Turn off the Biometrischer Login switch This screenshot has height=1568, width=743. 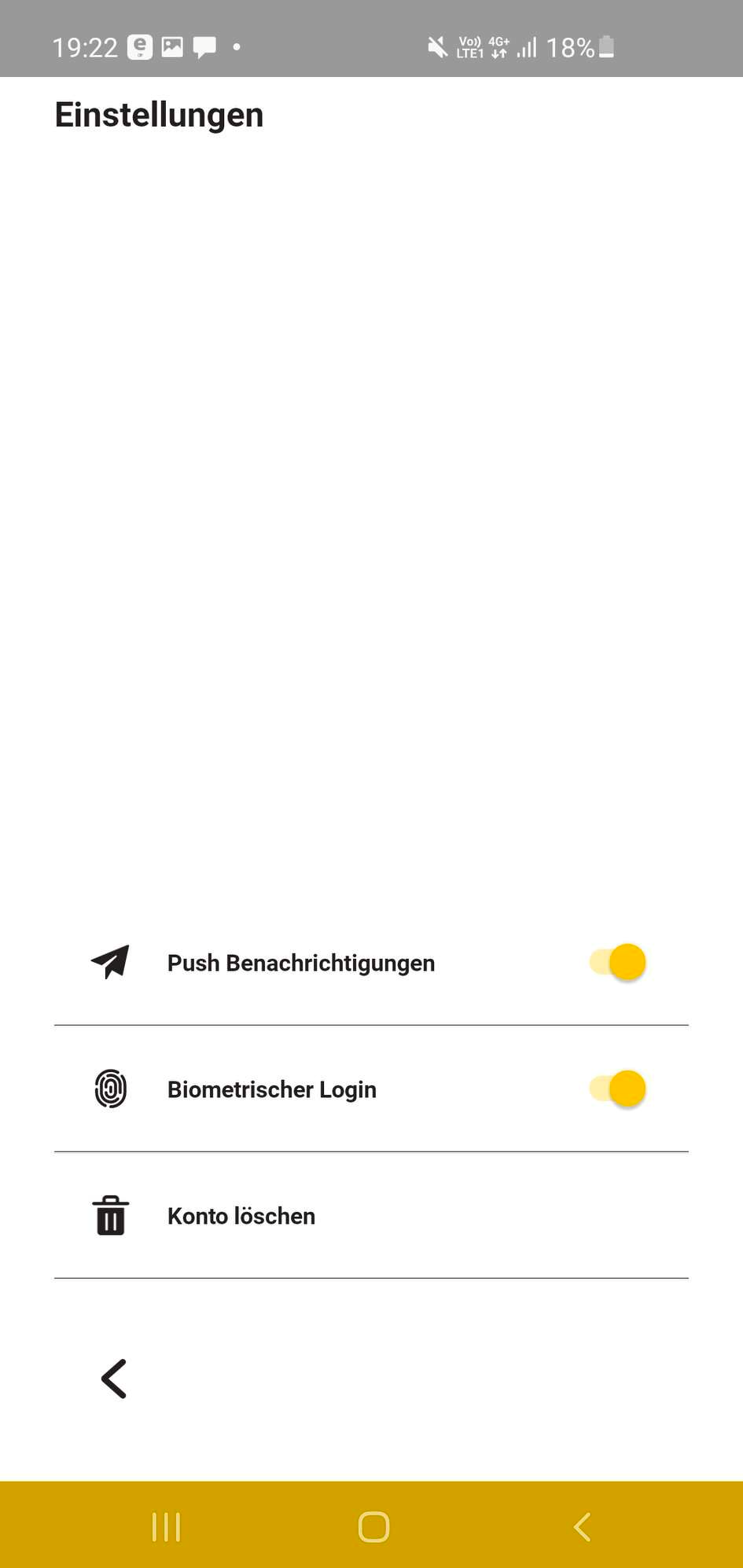pos(618,1089)
